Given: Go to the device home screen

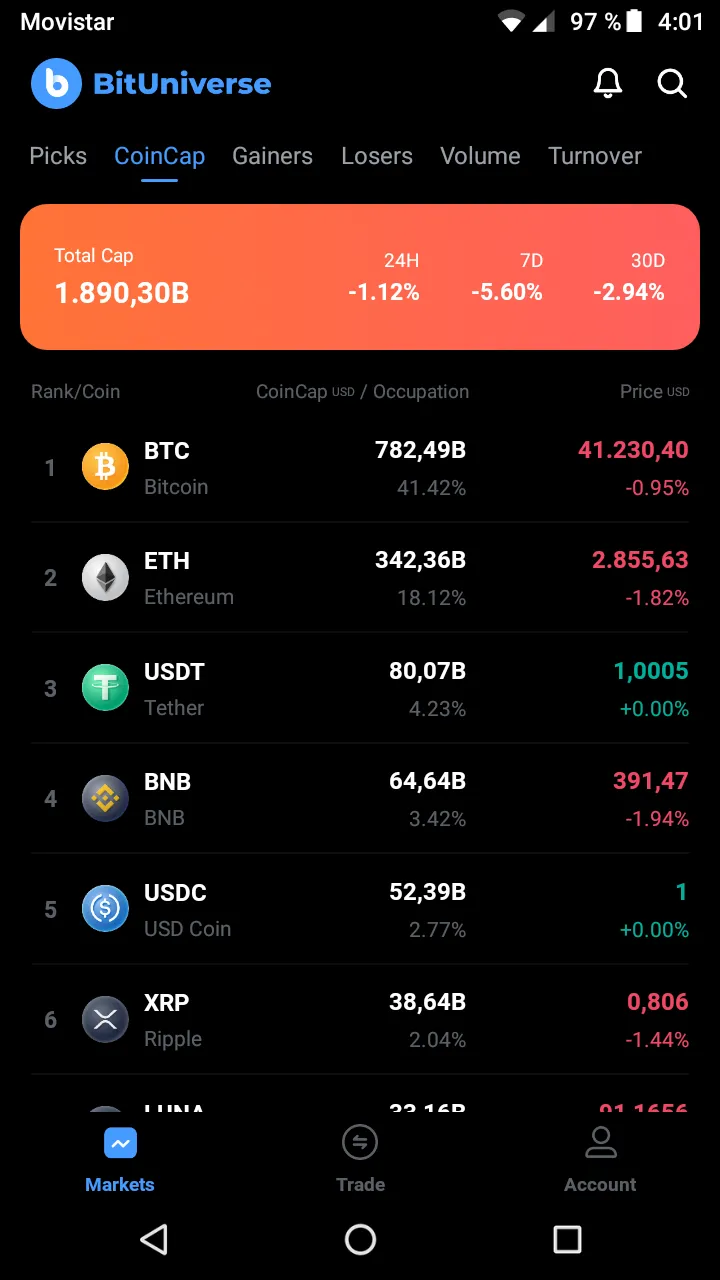Looking at the screenshot, I should click(x=360, y=1240).
